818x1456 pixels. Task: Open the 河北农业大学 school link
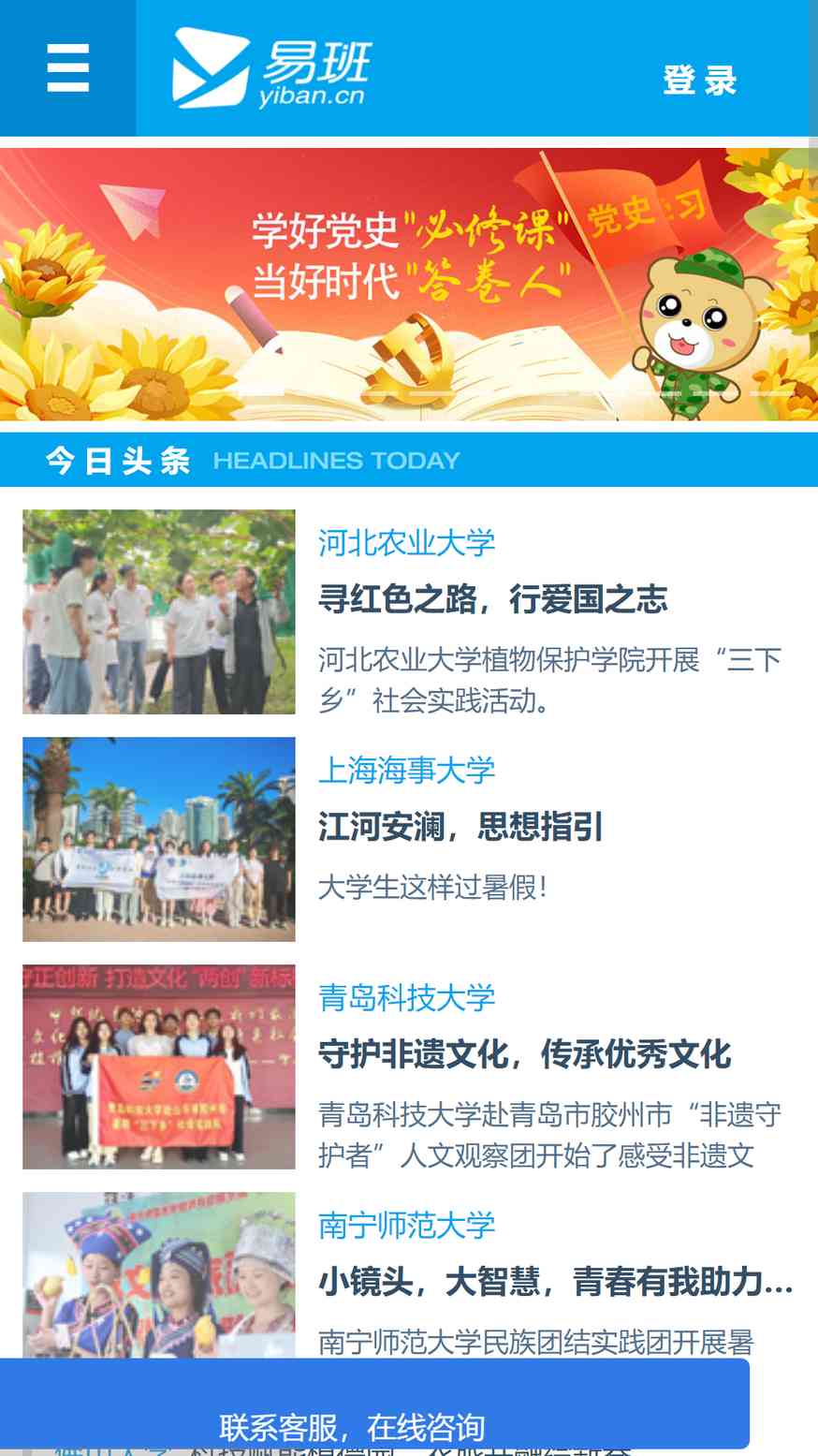click(x=406, y=543)
